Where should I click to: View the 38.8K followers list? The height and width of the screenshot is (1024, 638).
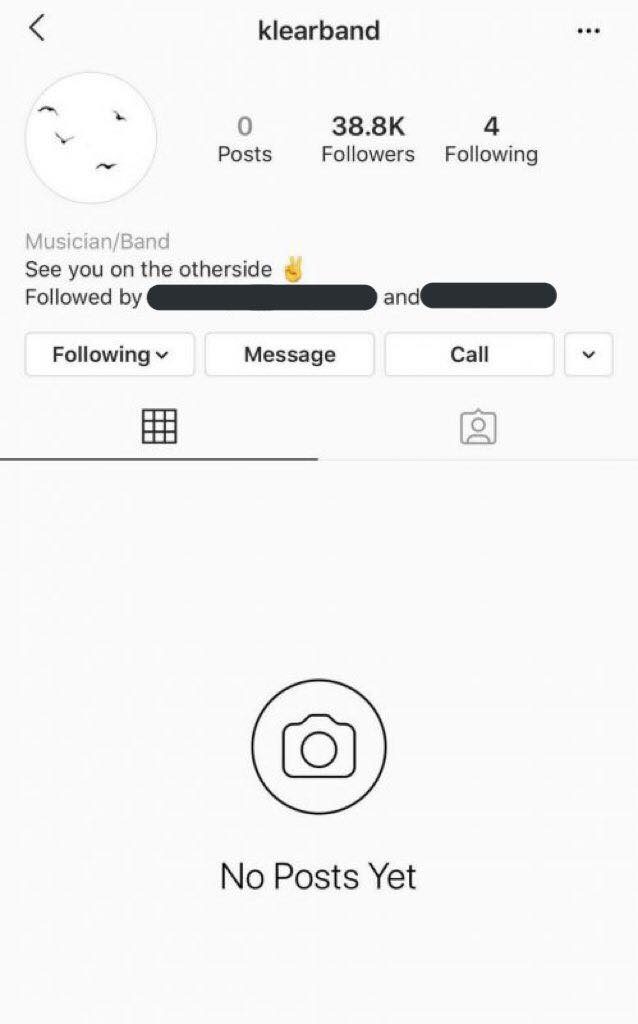pos(367,139)
